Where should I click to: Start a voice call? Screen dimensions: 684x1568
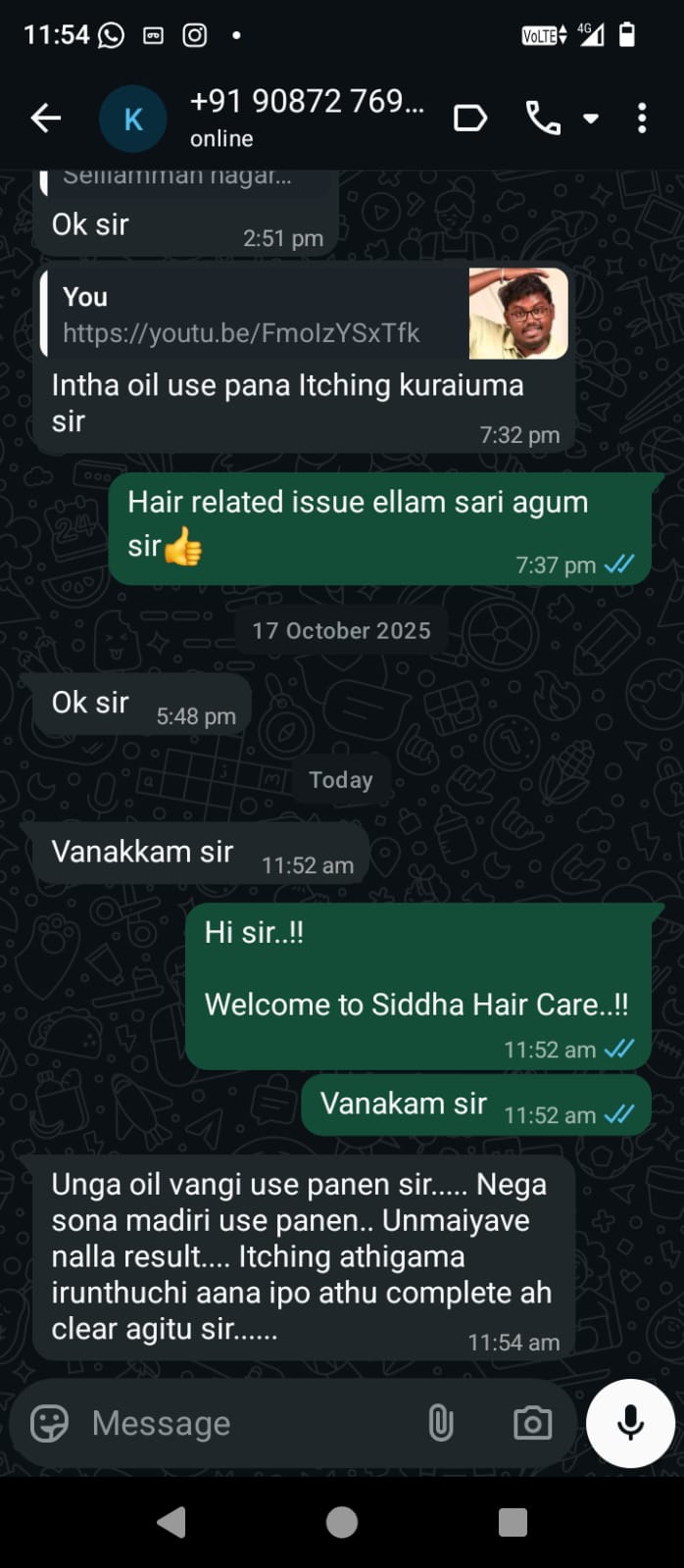[543, 119]
